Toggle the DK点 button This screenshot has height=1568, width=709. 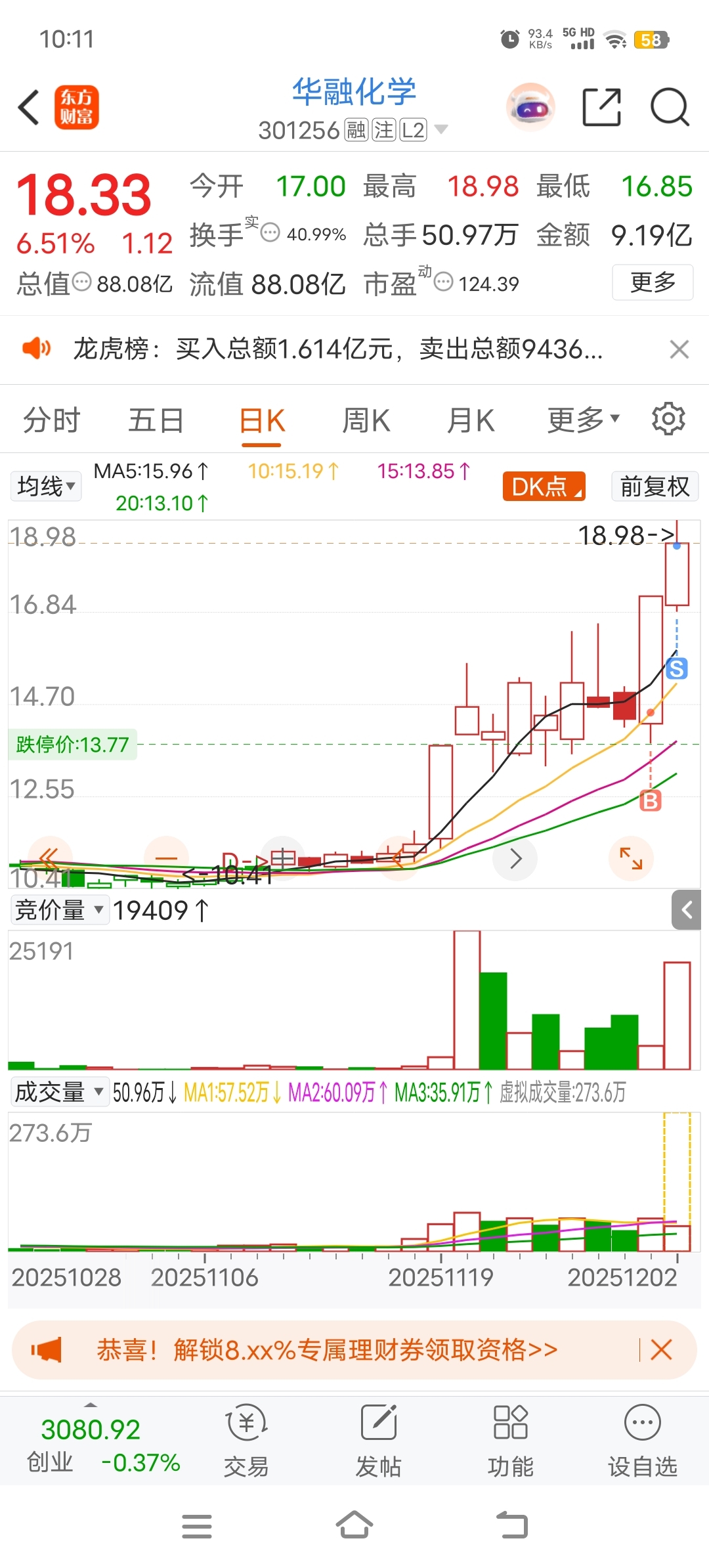(544, 487)
